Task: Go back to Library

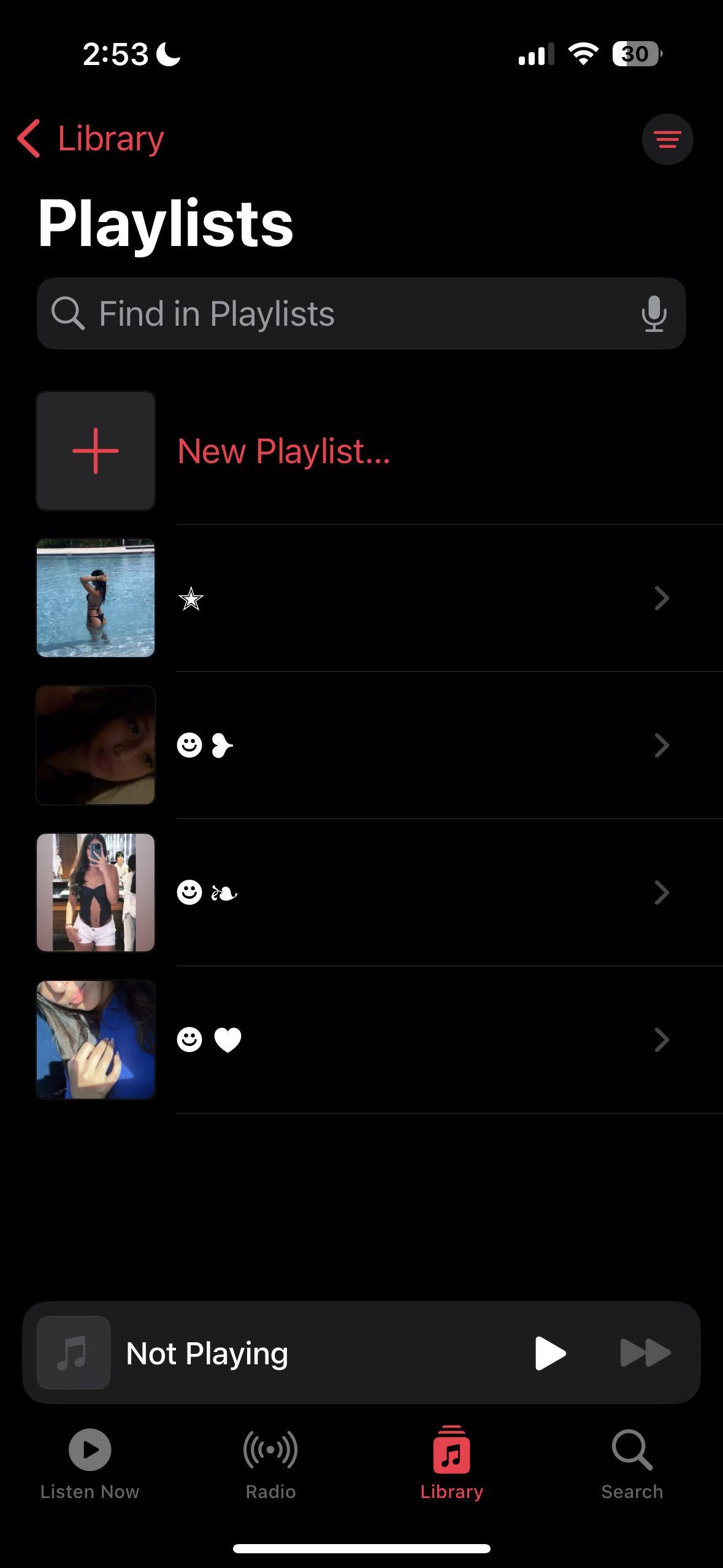Action: coord(92,139)
